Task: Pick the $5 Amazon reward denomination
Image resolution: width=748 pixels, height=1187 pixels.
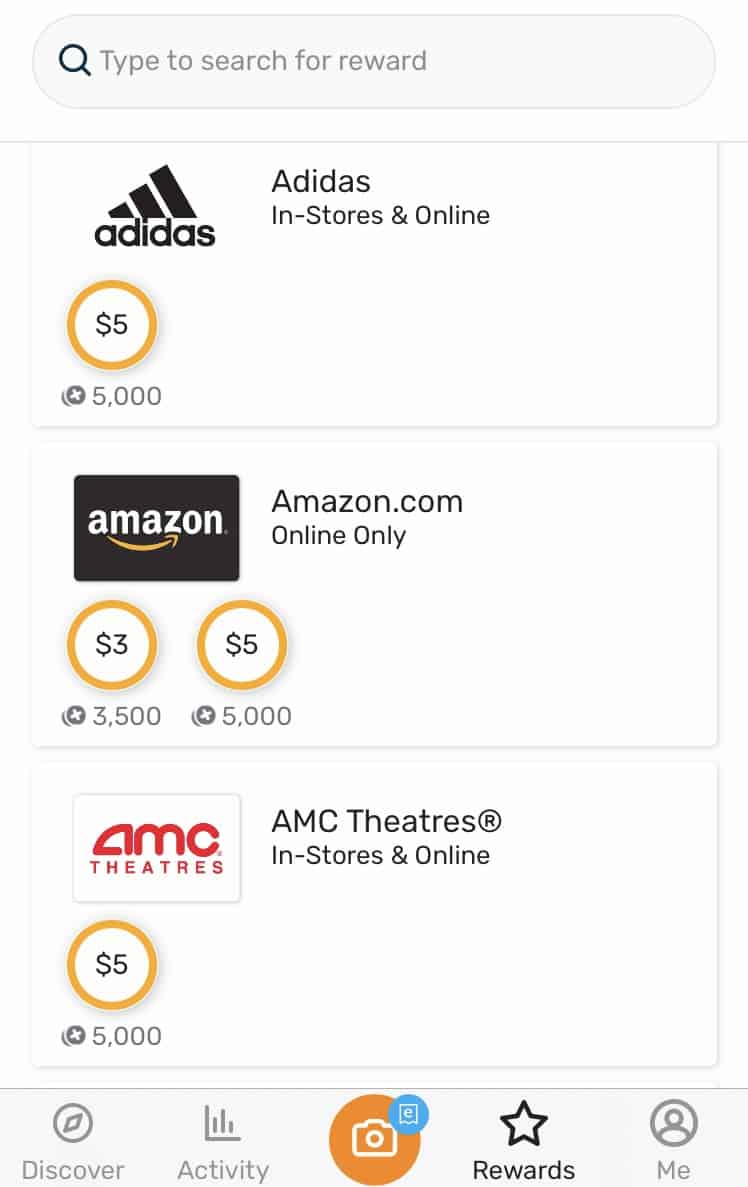Action: (x=241, y=645)
